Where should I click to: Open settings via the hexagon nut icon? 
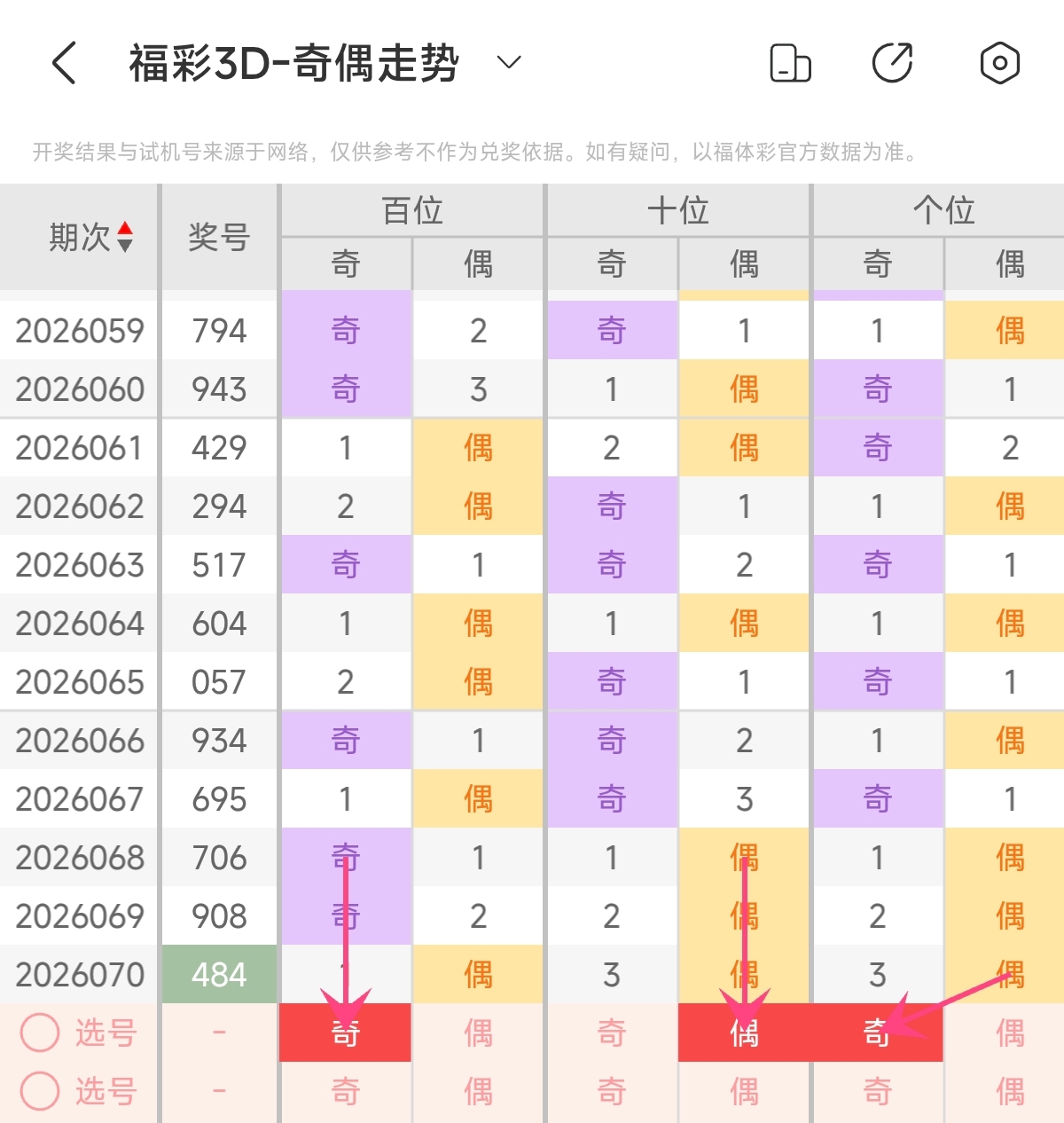[1000, 63]
